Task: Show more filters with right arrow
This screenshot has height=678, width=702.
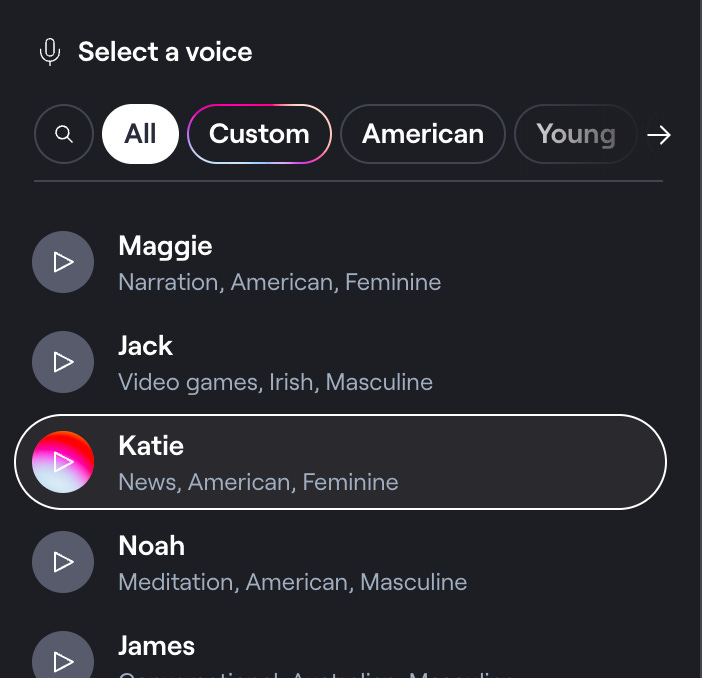Action: pos(659,134)
